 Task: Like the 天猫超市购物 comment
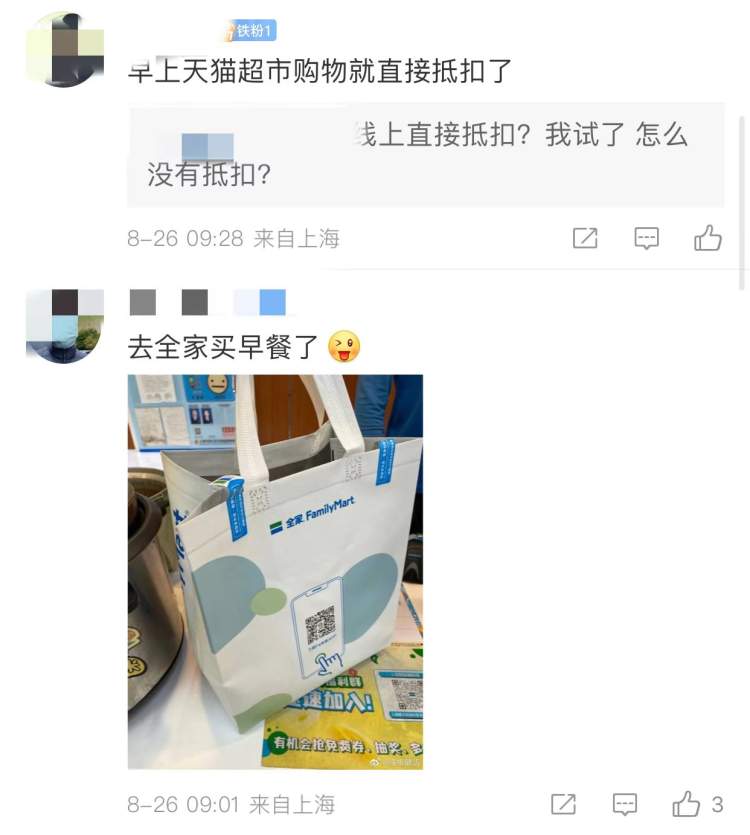708,238
